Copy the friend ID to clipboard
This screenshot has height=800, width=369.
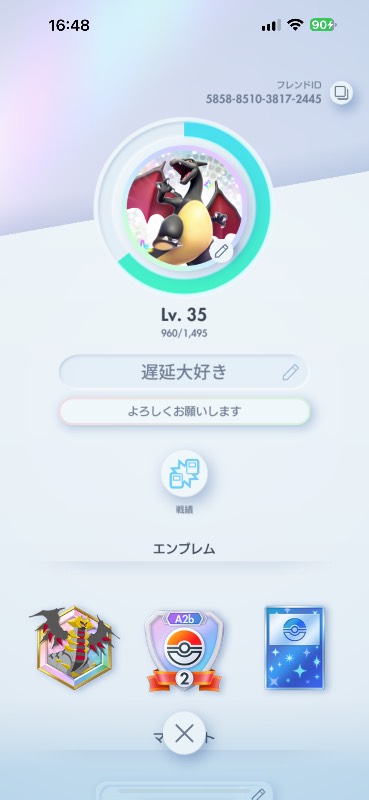(x=341, y=92)
